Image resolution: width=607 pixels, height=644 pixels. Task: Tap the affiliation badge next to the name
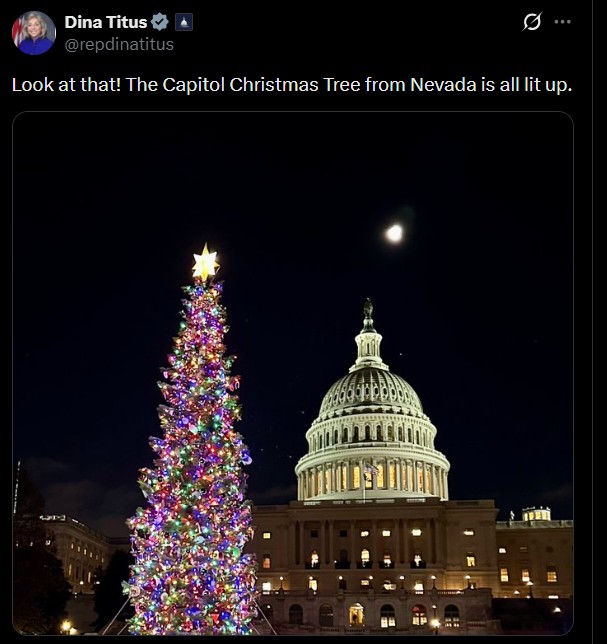coord(184,22)
